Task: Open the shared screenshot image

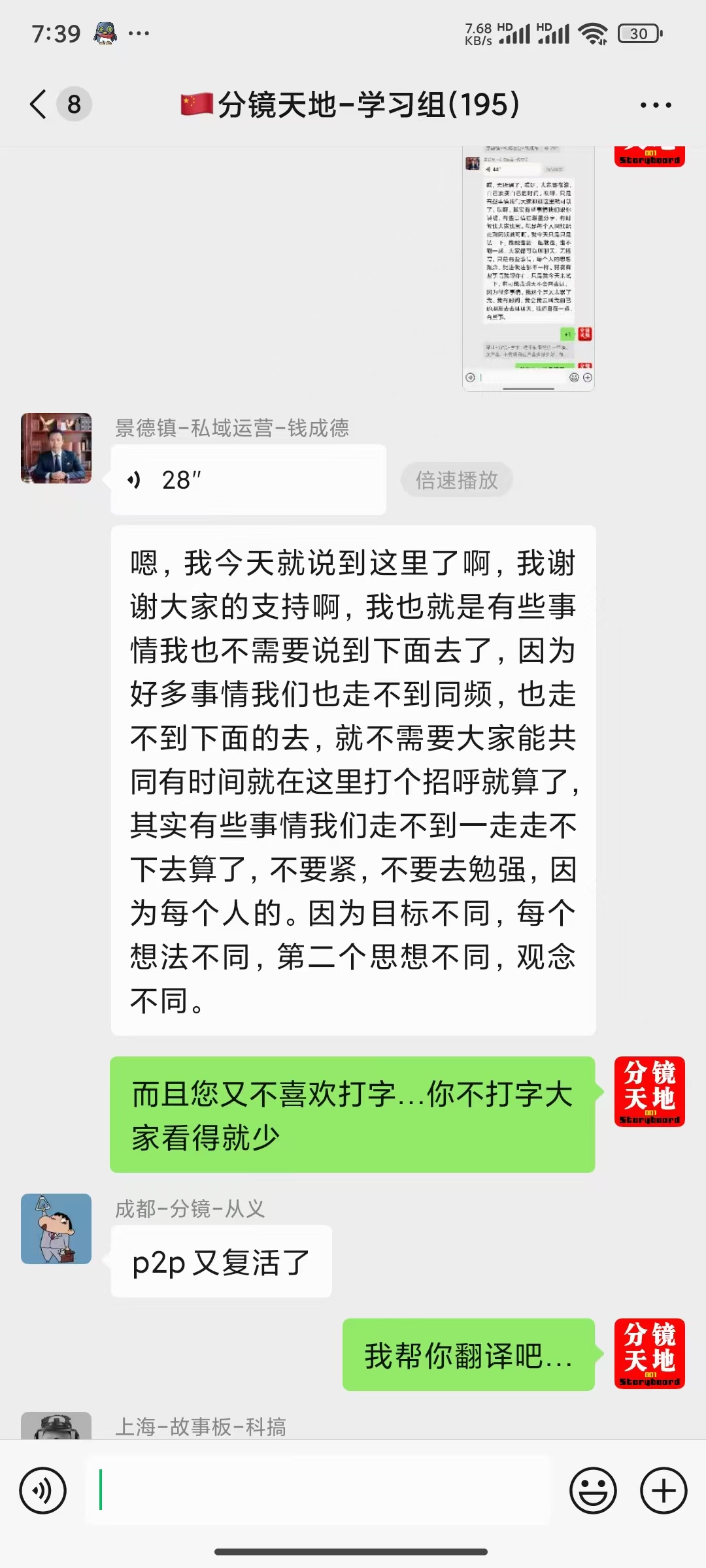Action: tap(528, 269)
